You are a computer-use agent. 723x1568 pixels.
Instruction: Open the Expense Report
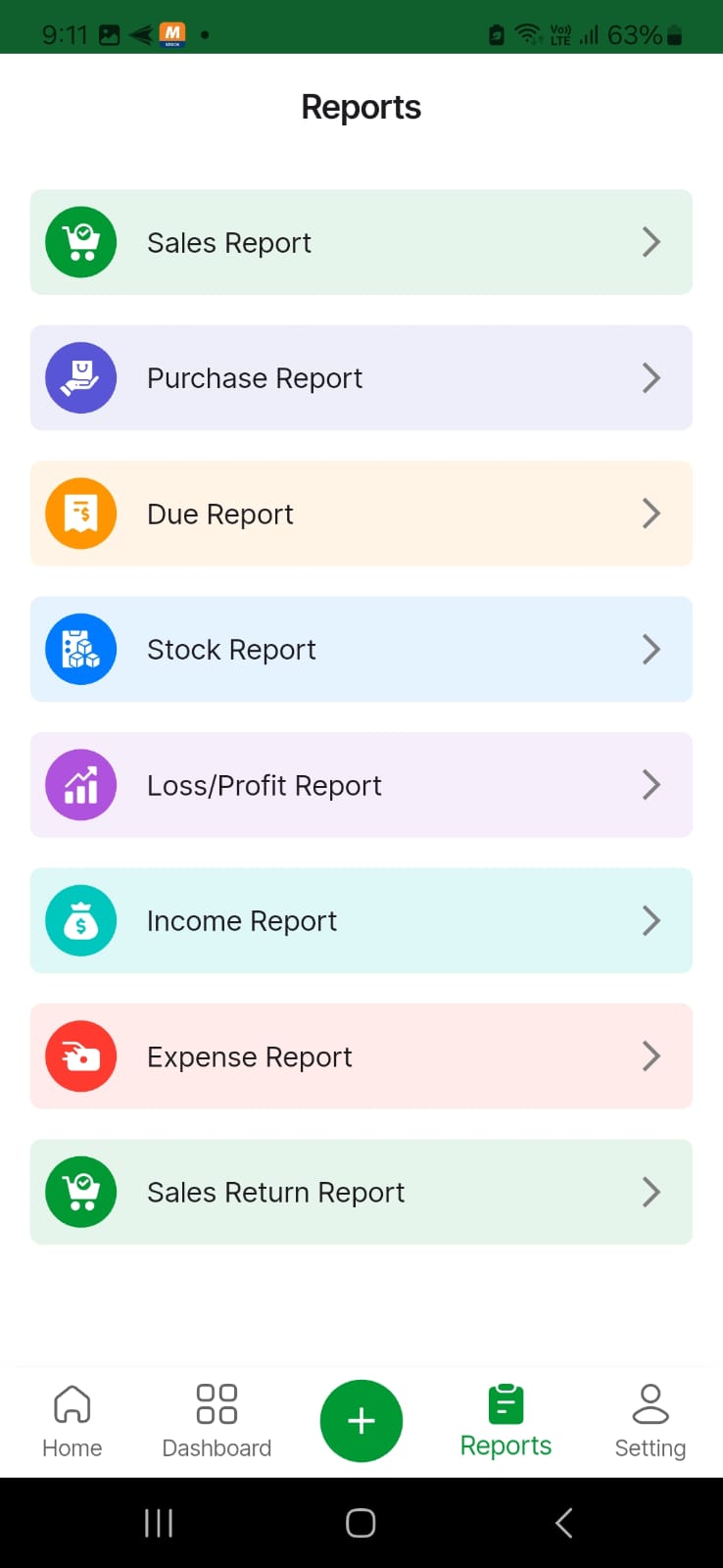(361, 1056)
